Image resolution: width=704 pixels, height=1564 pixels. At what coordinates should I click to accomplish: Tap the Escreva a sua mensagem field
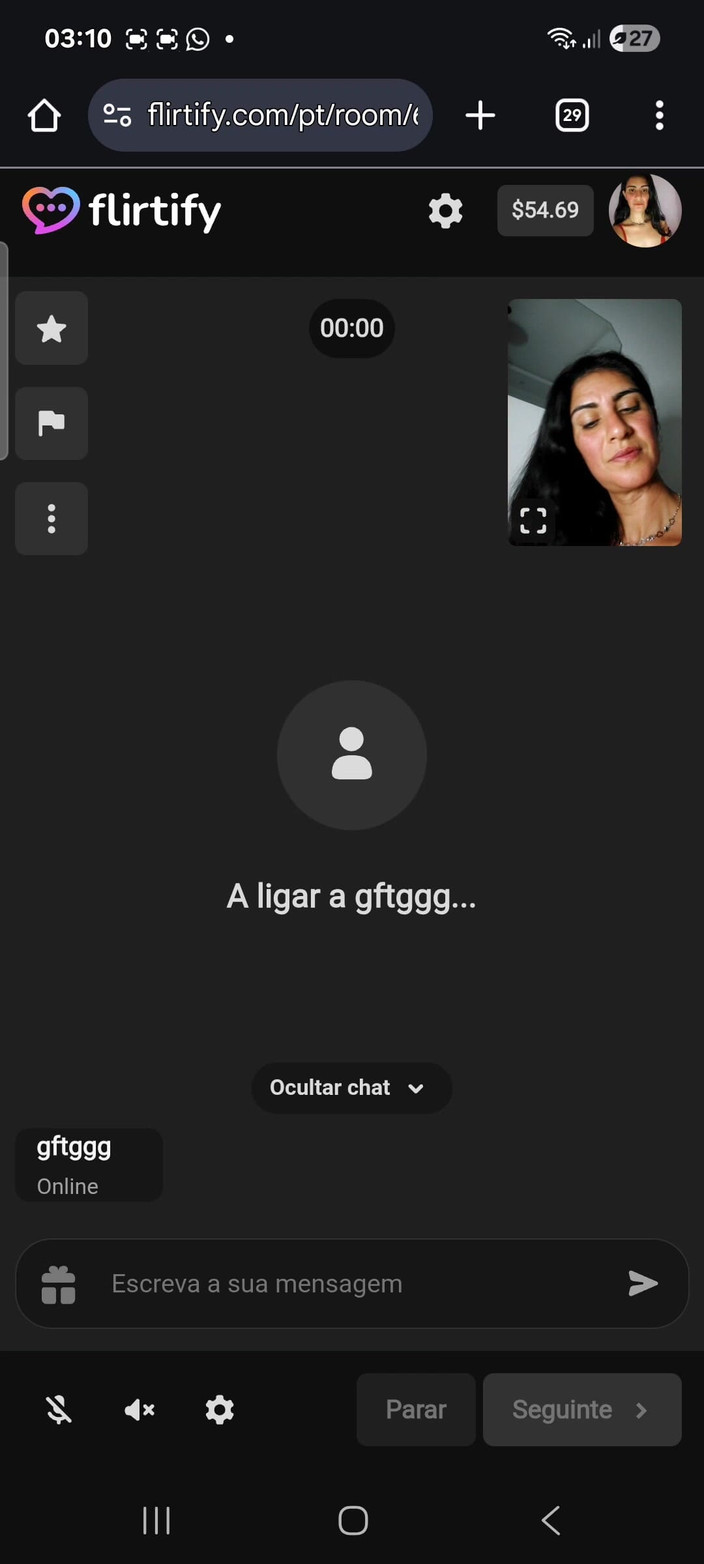350,1284
